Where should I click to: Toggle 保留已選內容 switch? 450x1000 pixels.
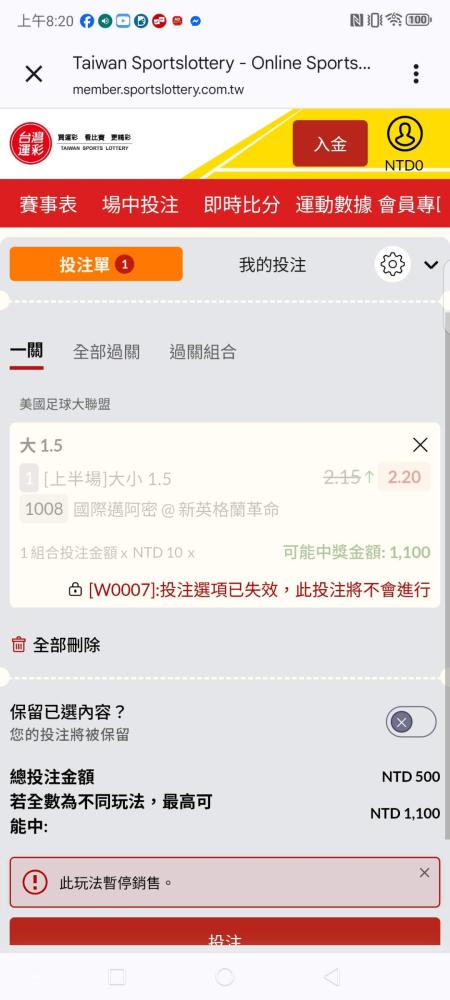pos(411,722)
